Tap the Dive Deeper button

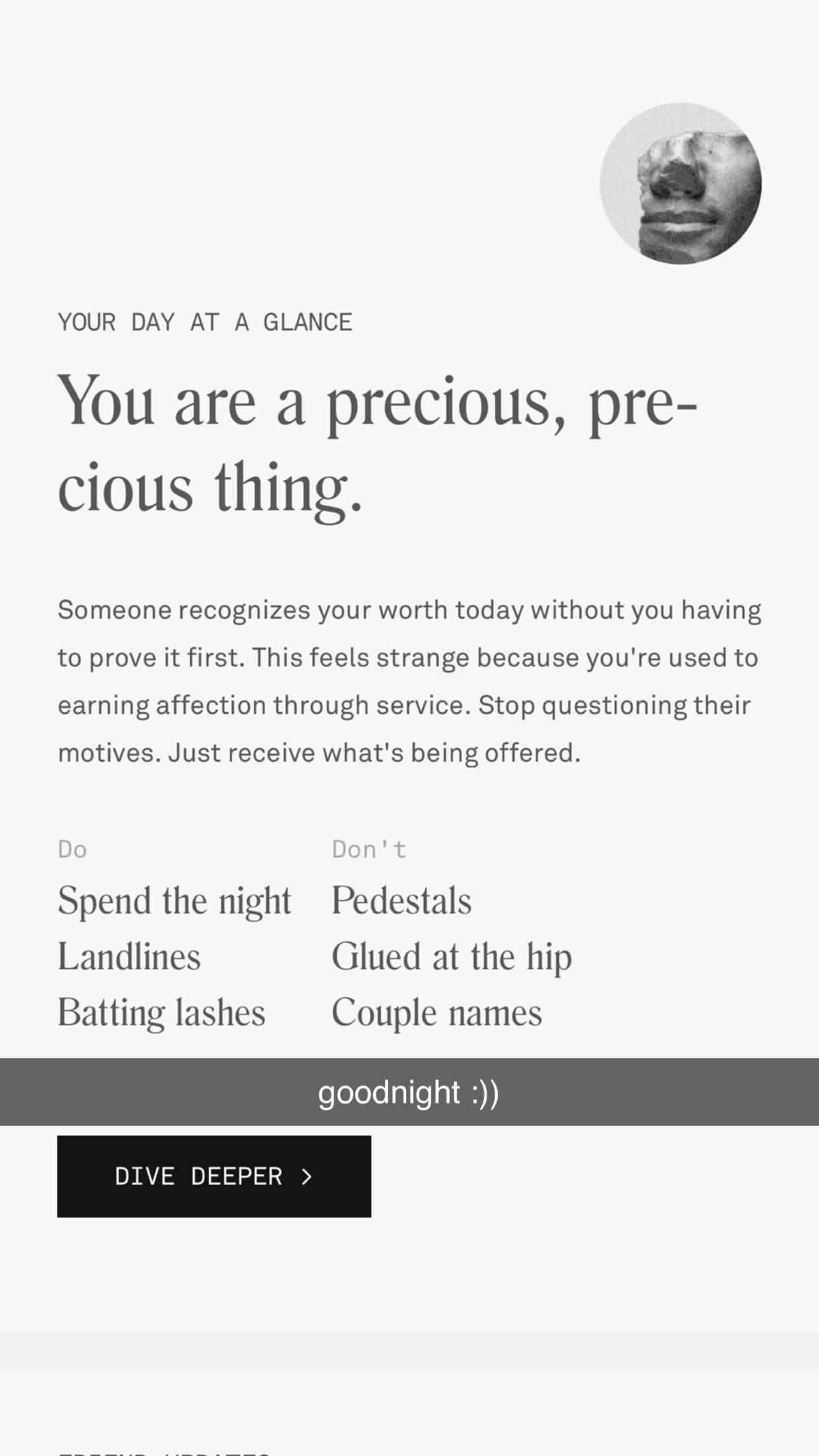coord(214,1176)
